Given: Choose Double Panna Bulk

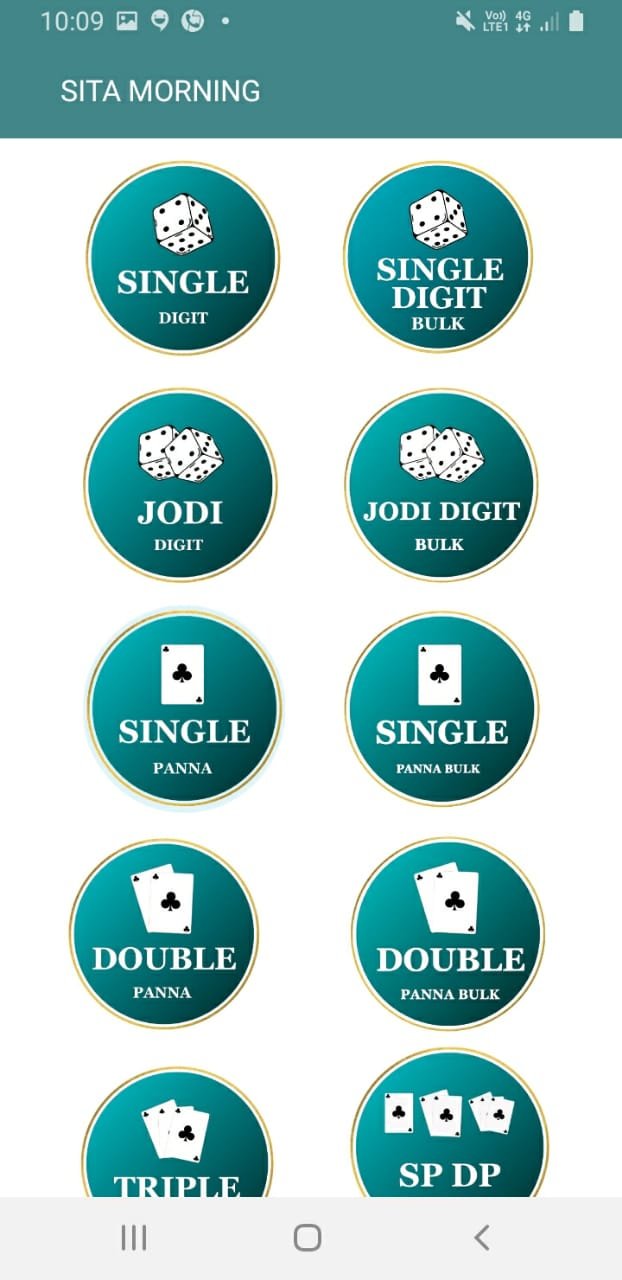Looking at the screenshot, I should point(449,933).
